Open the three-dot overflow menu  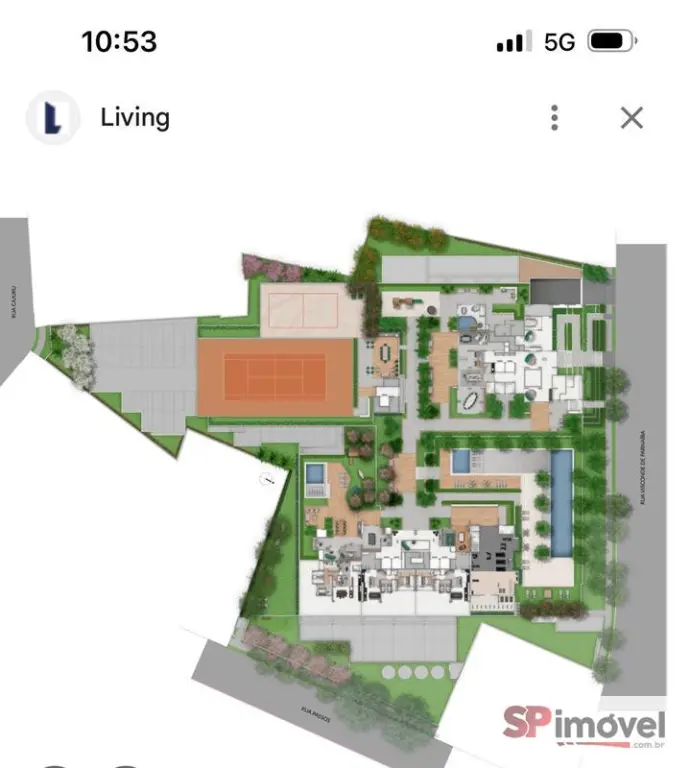click(x=554, y=118)
